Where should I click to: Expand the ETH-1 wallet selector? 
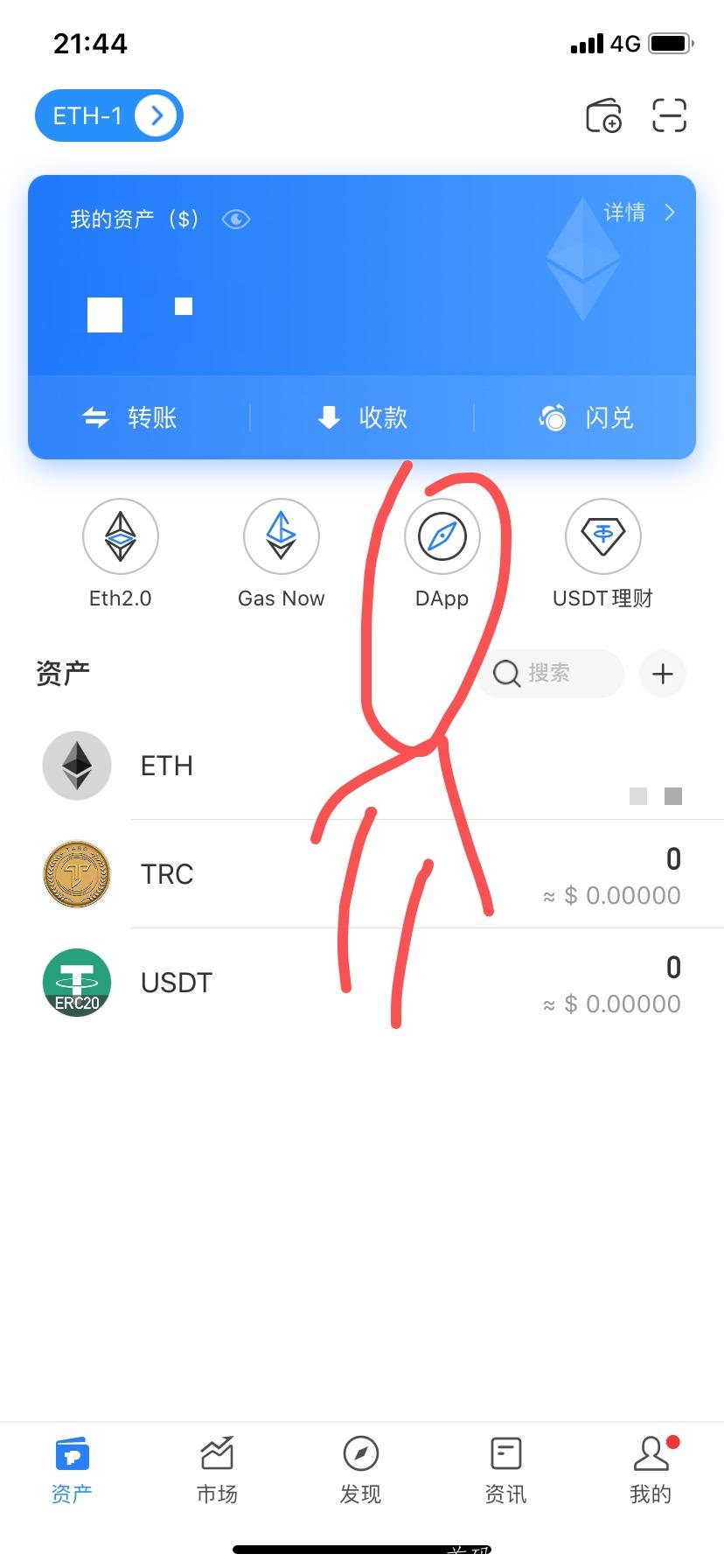(x=108, y=115)
